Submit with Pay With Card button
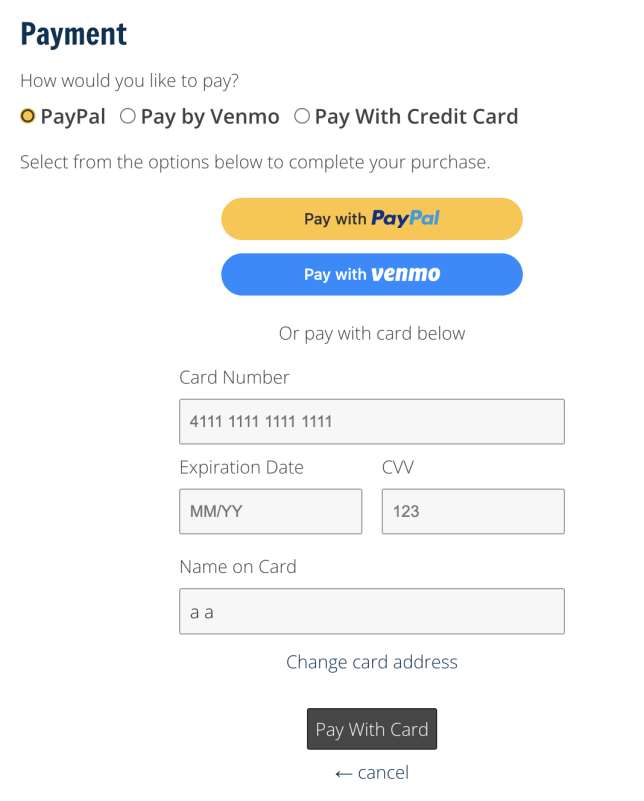The height and width of the screenshot is (801, 644). tap(371, 729)
